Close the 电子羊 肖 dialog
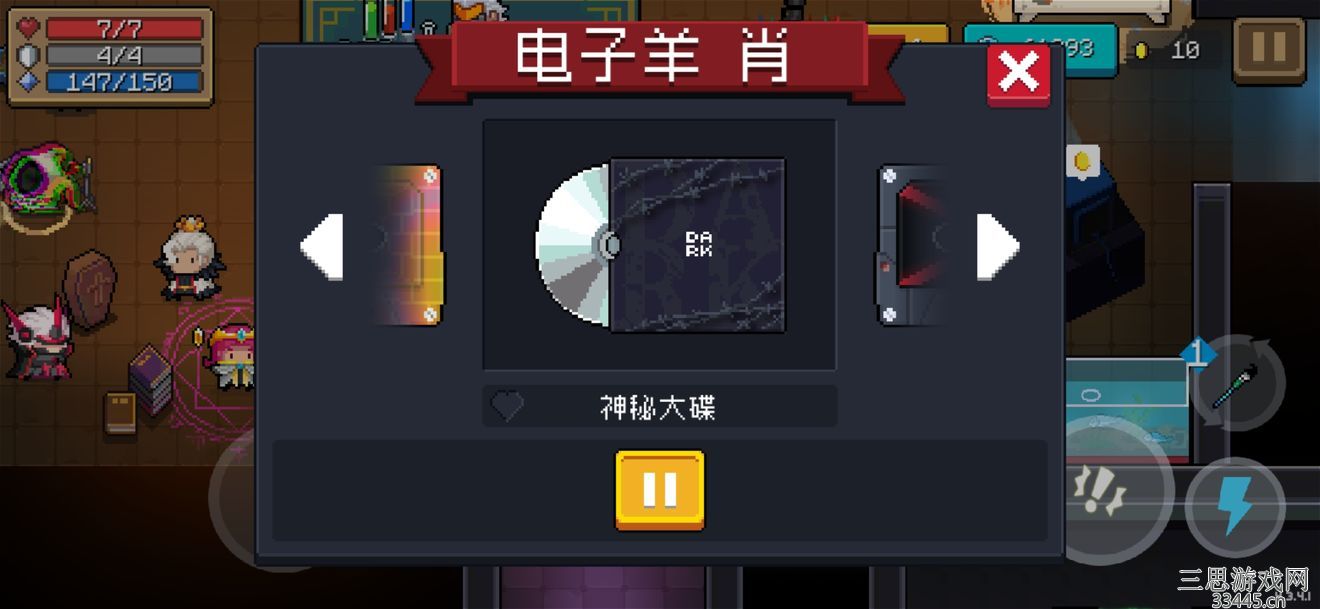Viewport: 1320px width, 609px height. pos(1018,73)
